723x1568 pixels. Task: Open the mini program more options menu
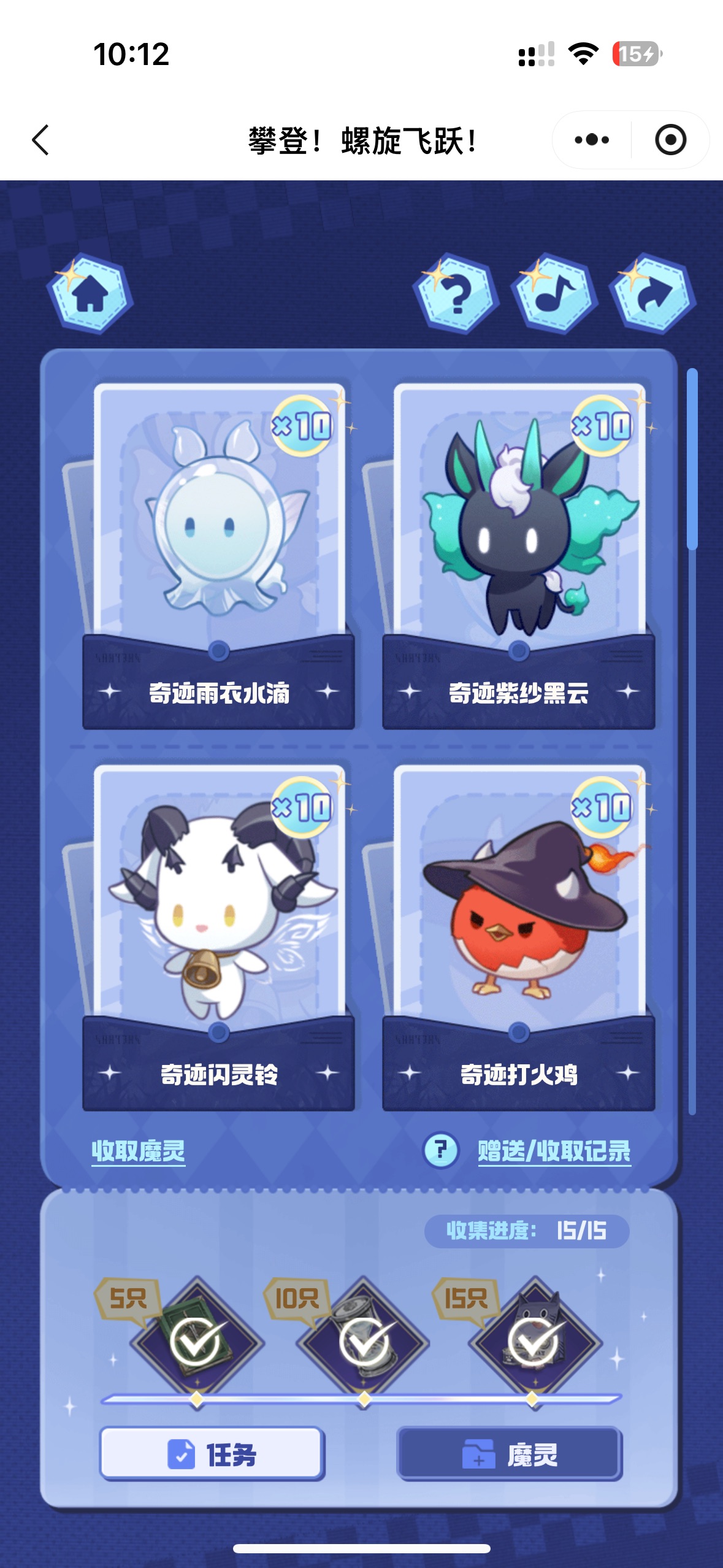[x=592, y=140]
